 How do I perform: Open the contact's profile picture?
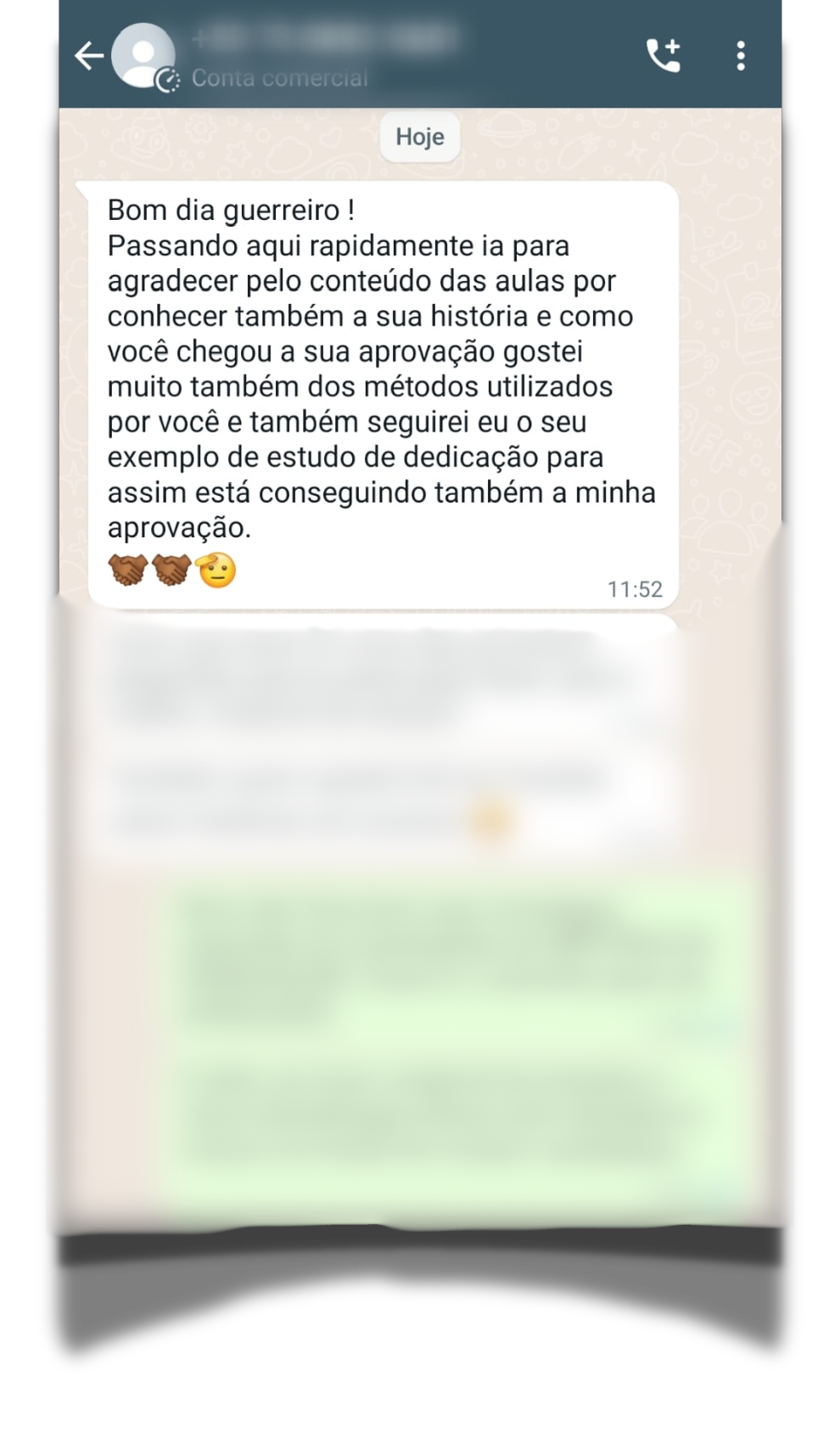point(143,55)
